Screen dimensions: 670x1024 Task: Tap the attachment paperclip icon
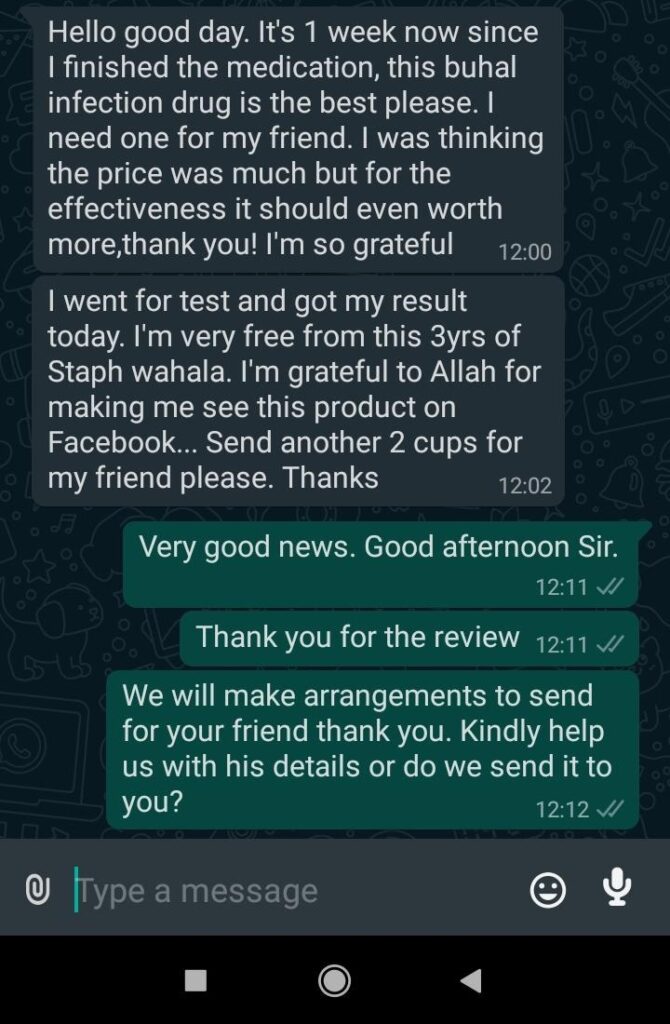(37, 890)
